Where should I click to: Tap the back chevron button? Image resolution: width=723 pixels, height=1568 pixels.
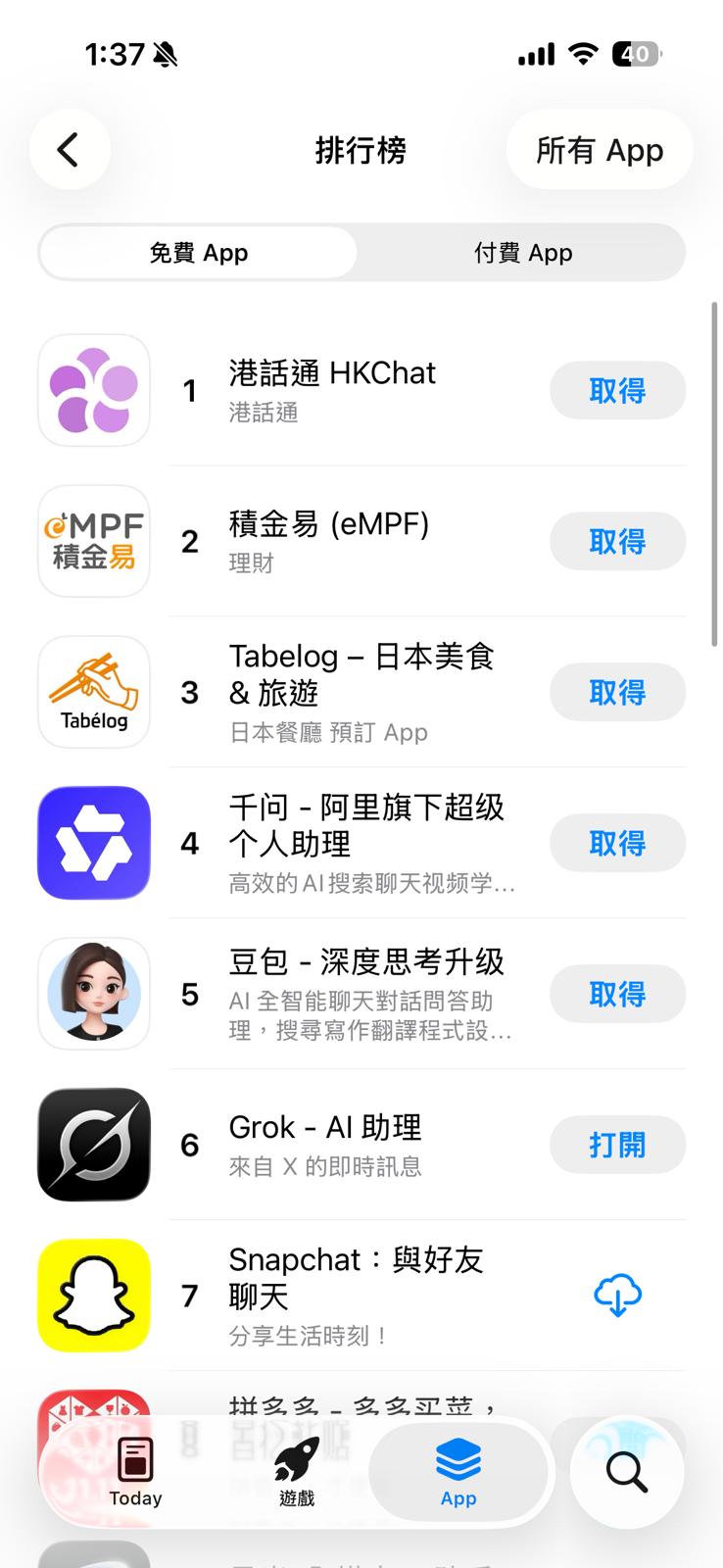[x=69, y=150]
